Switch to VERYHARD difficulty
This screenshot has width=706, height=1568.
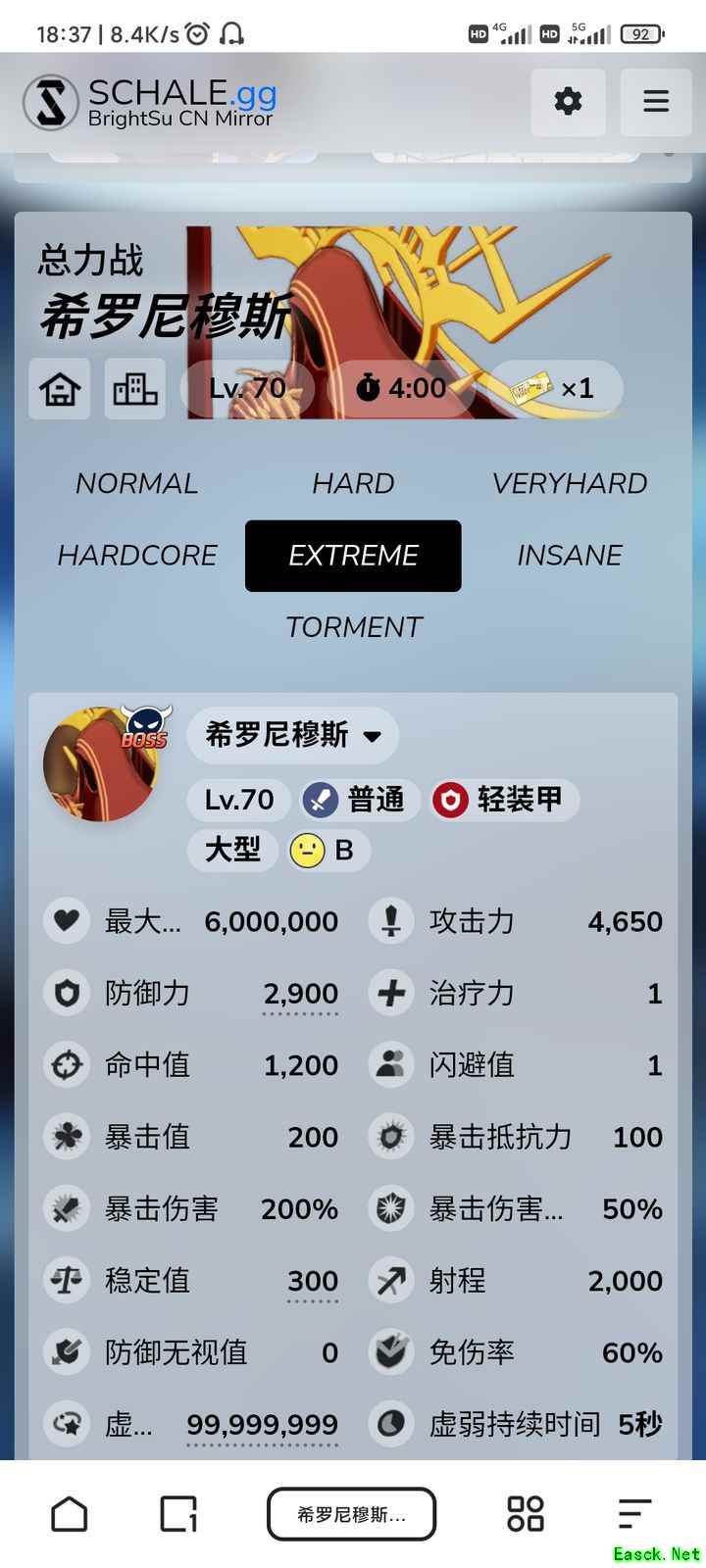coord(570,483)
